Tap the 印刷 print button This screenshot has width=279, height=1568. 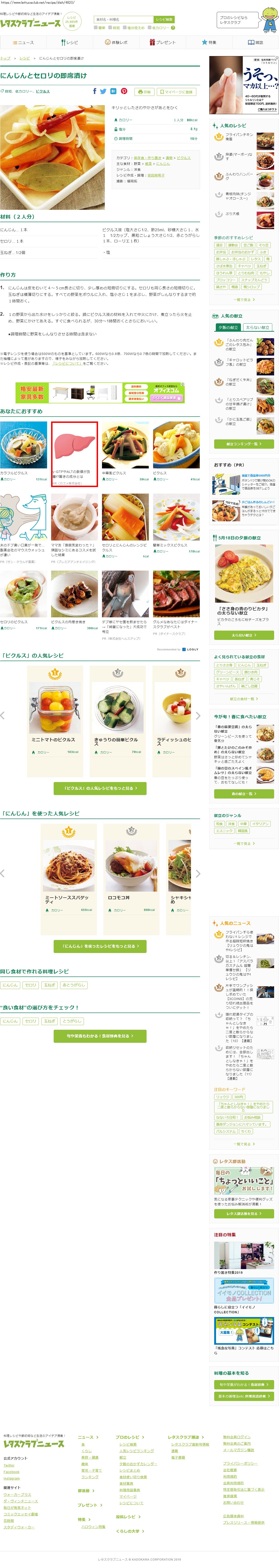coord(144,92)
